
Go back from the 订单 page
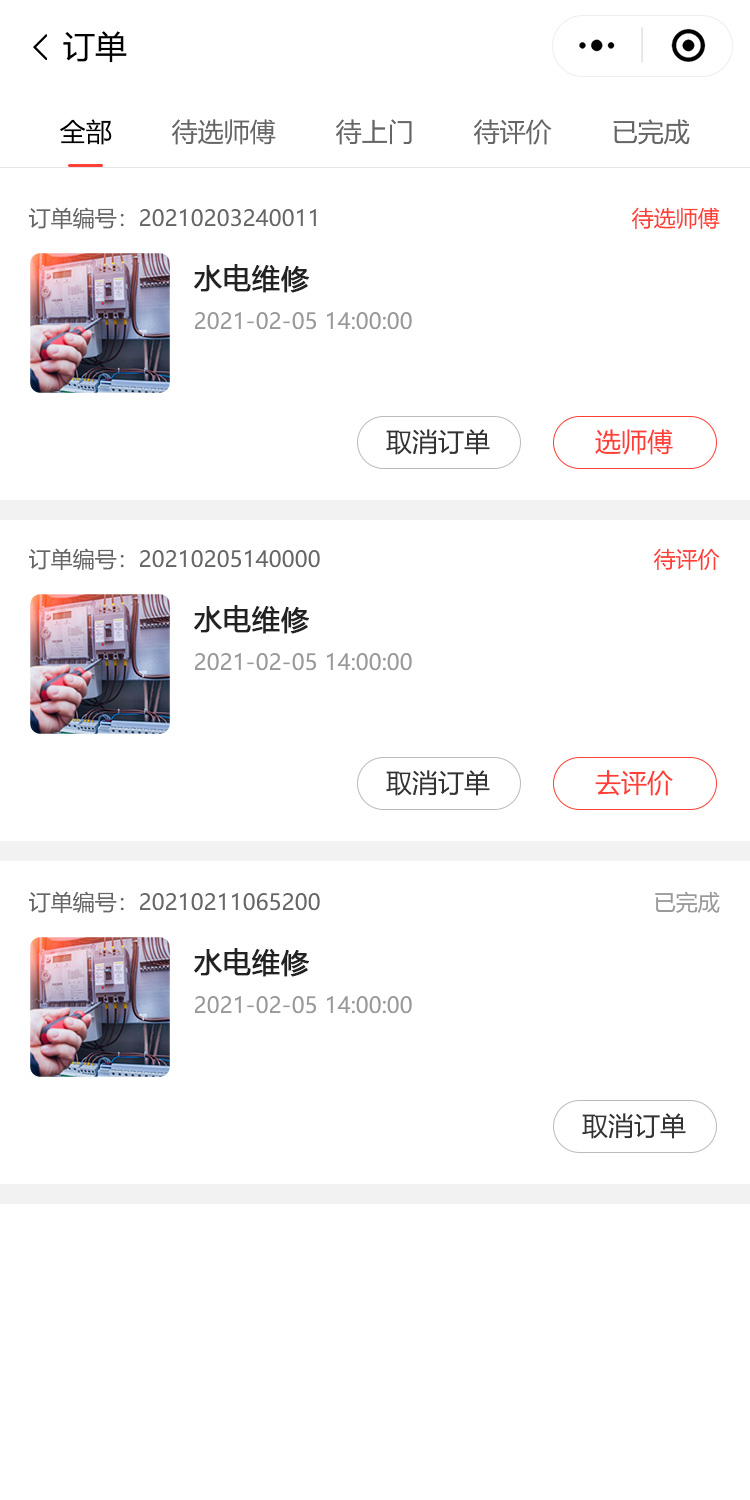coord(40,47)
